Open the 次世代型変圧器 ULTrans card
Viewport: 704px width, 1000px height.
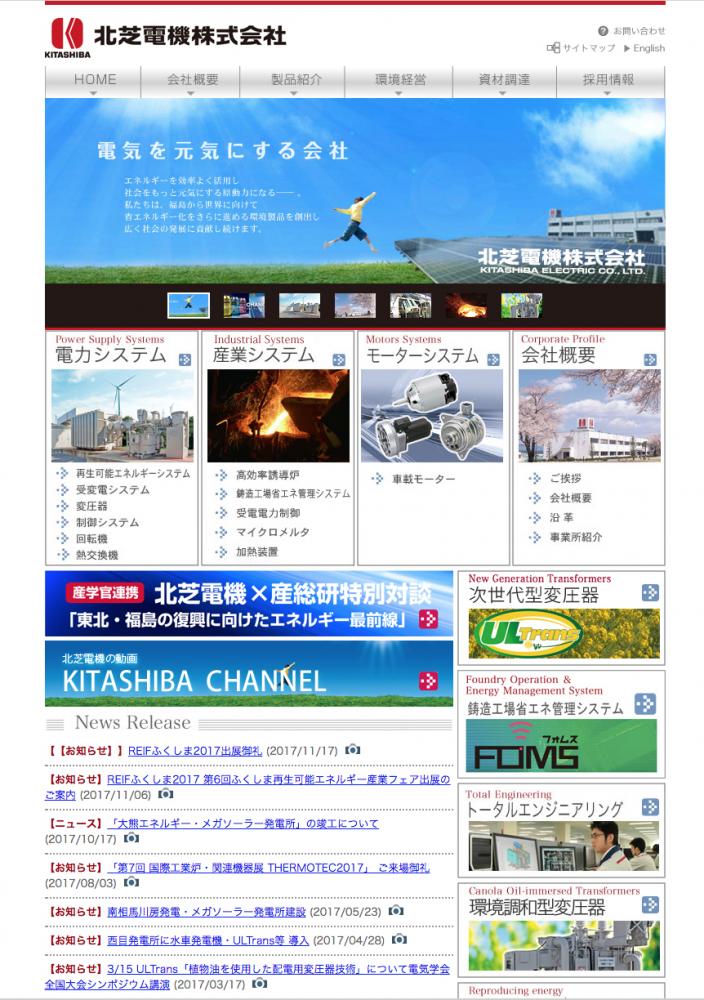[x=561, y=617]
